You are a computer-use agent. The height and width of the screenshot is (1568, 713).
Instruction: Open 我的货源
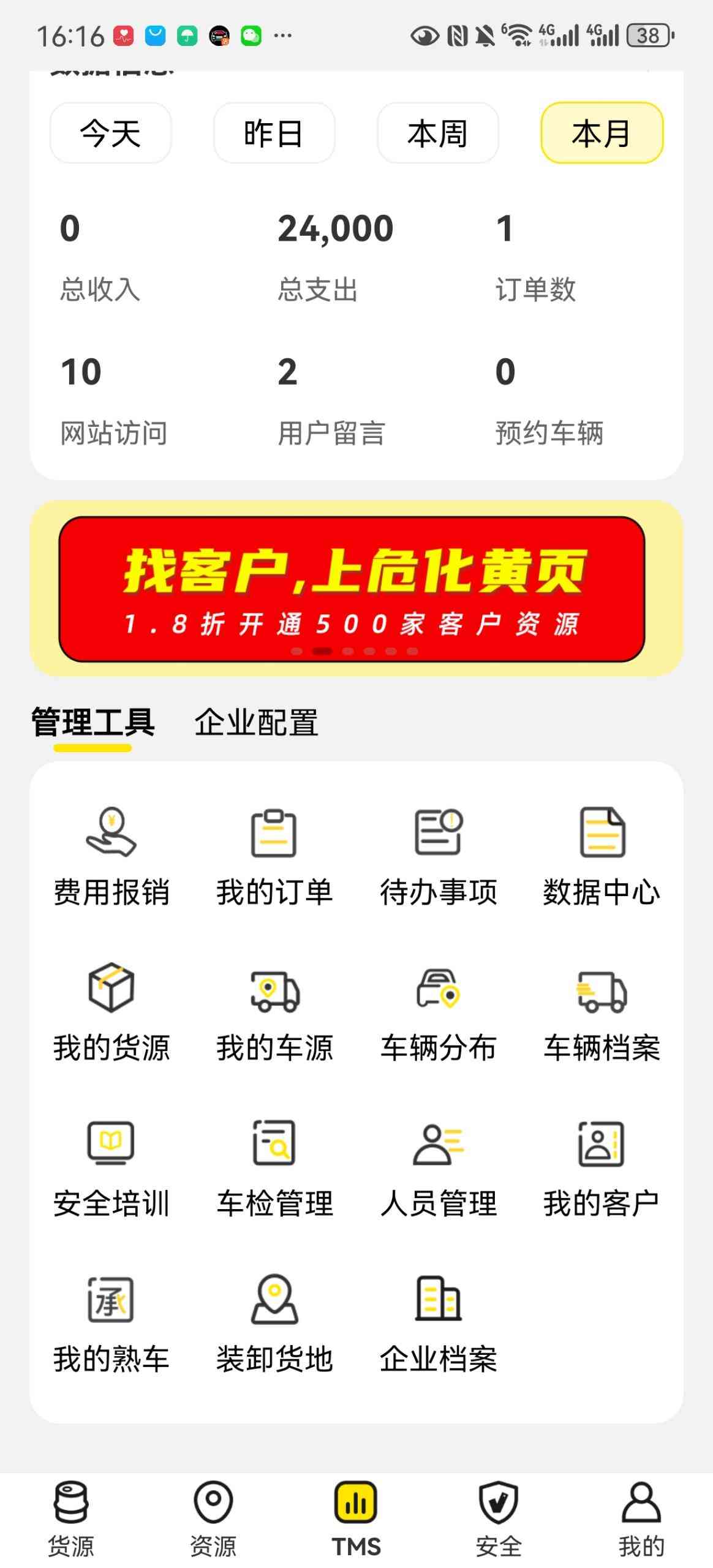111,1011
